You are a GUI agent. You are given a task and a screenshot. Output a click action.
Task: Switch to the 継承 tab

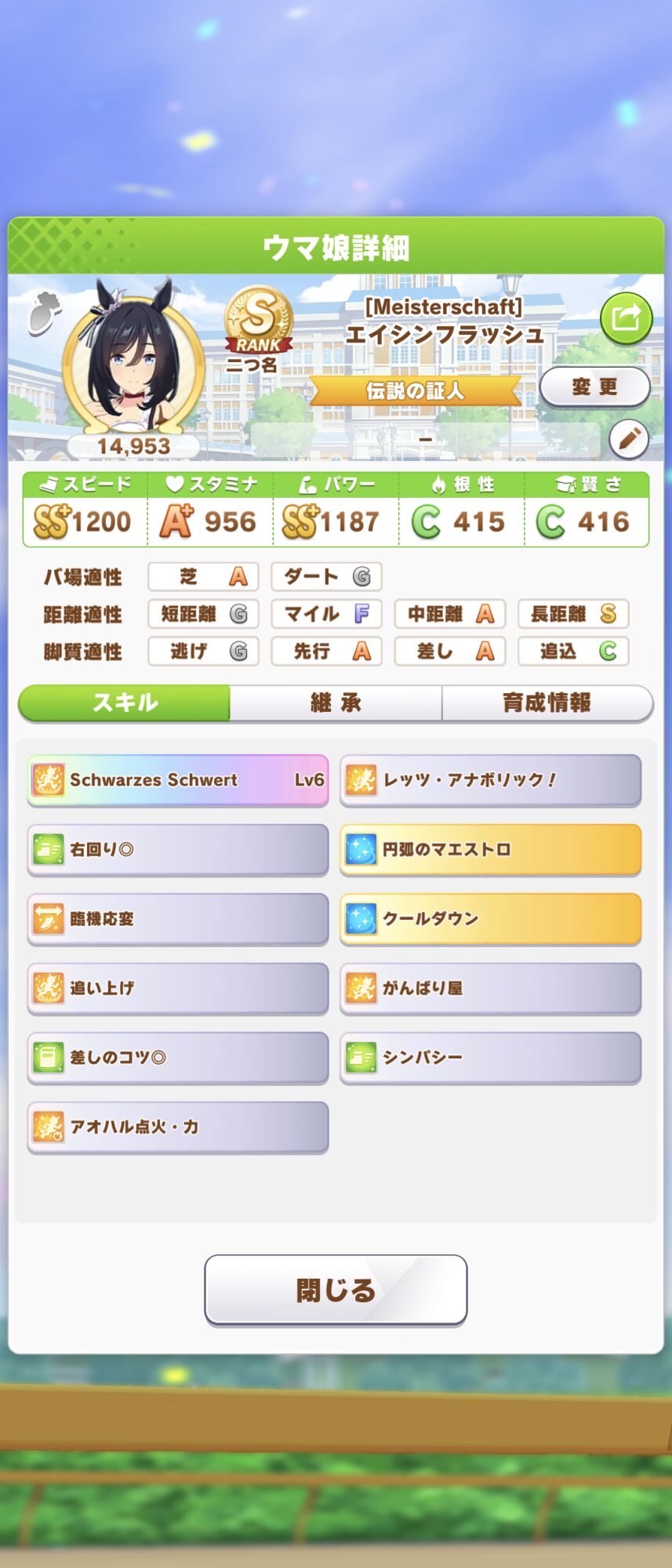336,702
